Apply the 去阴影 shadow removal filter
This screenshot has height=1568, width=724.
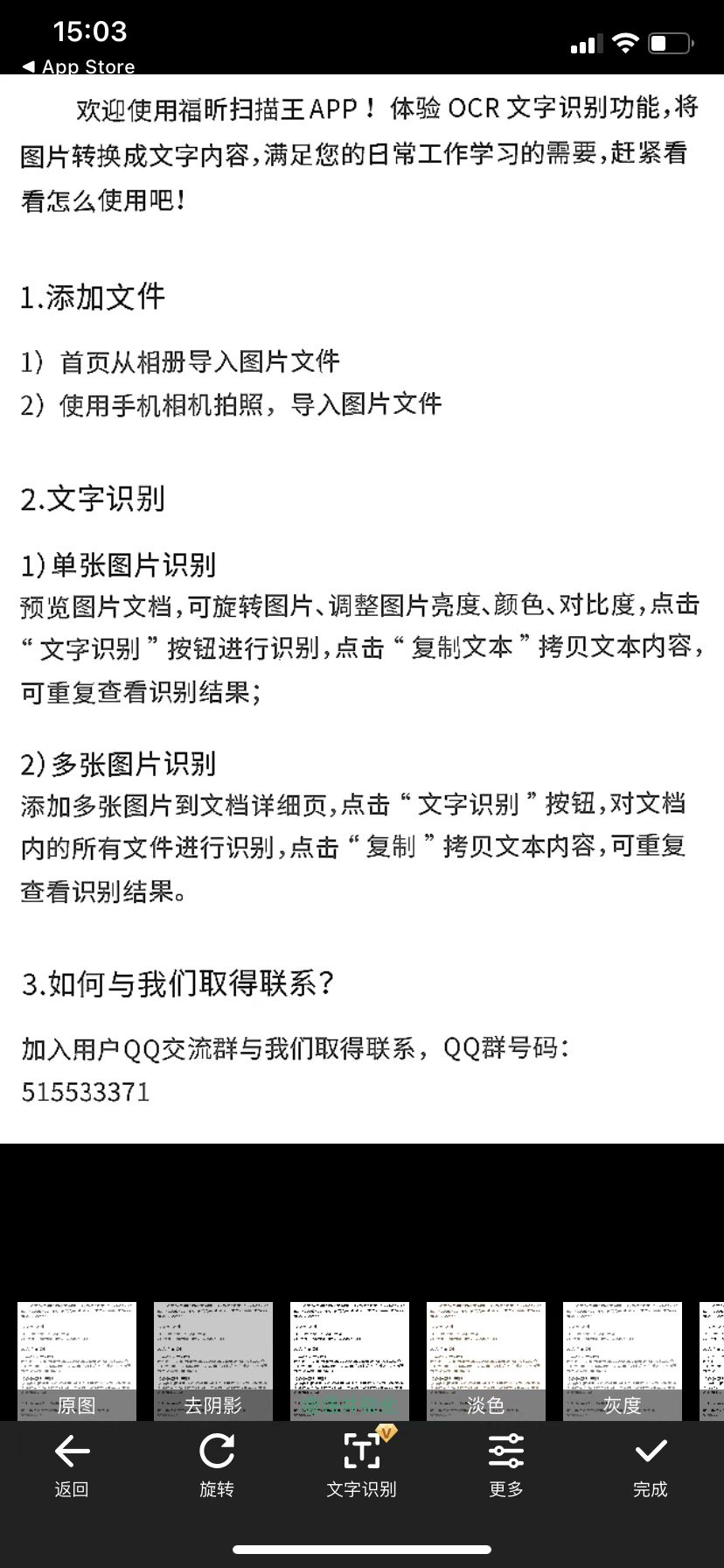214,1361
